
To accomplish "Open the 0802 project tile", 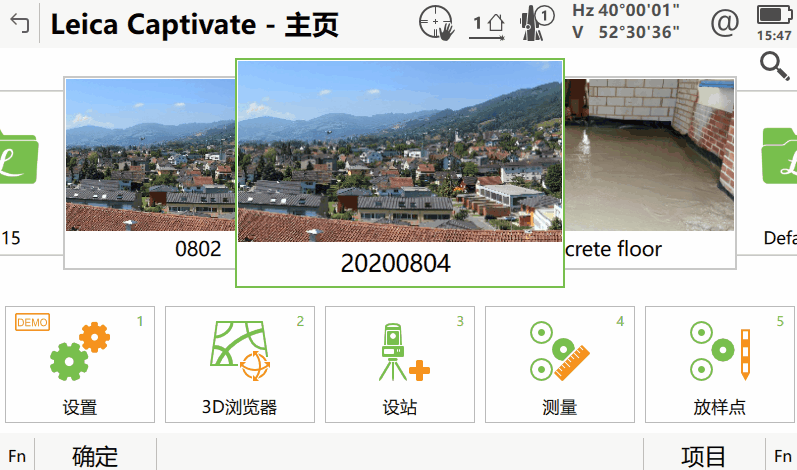I will 150,170.
